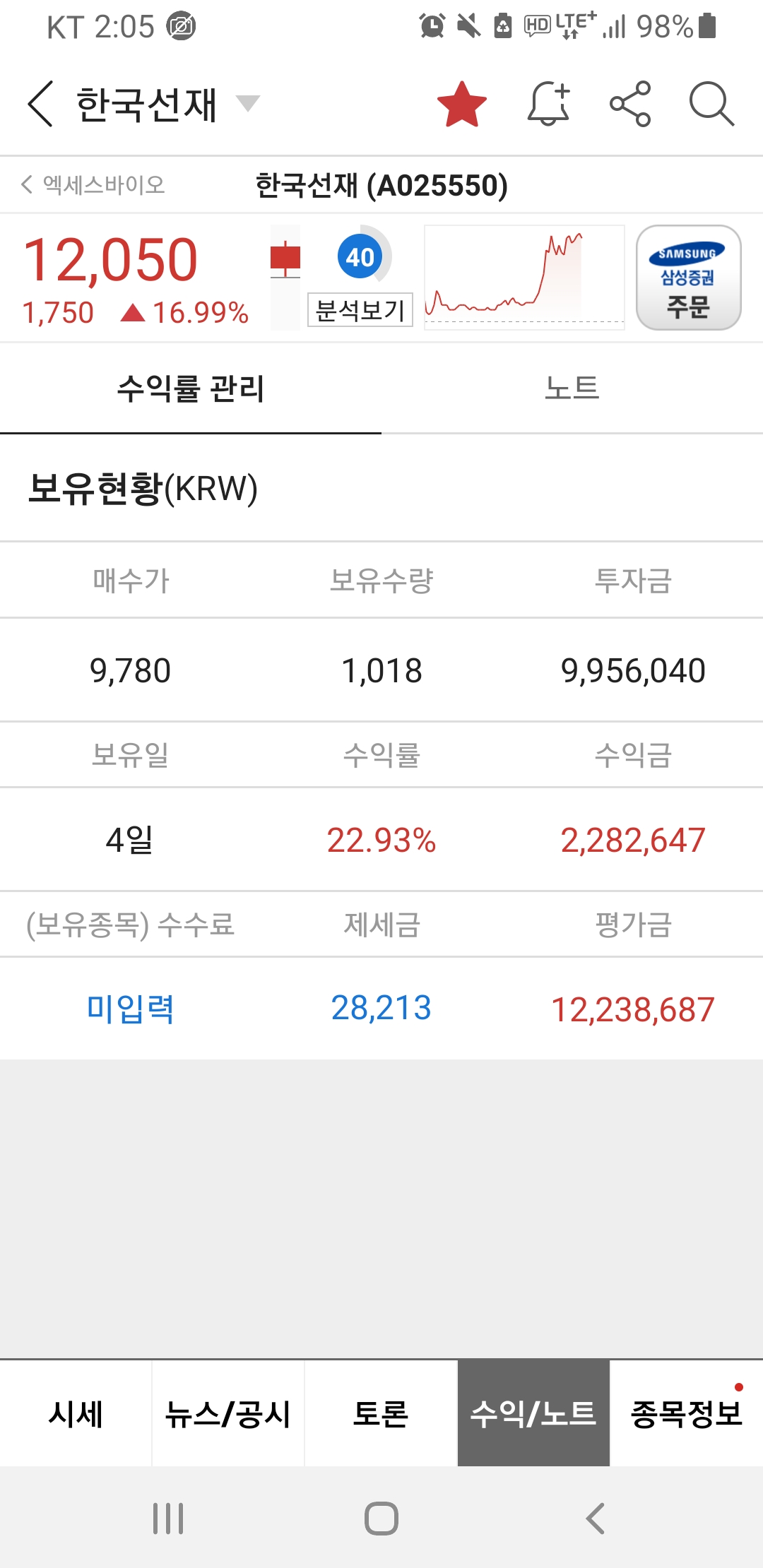The width and height of the screenshot is (763, 1568).
Task: Switch to the 시세 bottom tab
Action: (x=76, y=1414)
